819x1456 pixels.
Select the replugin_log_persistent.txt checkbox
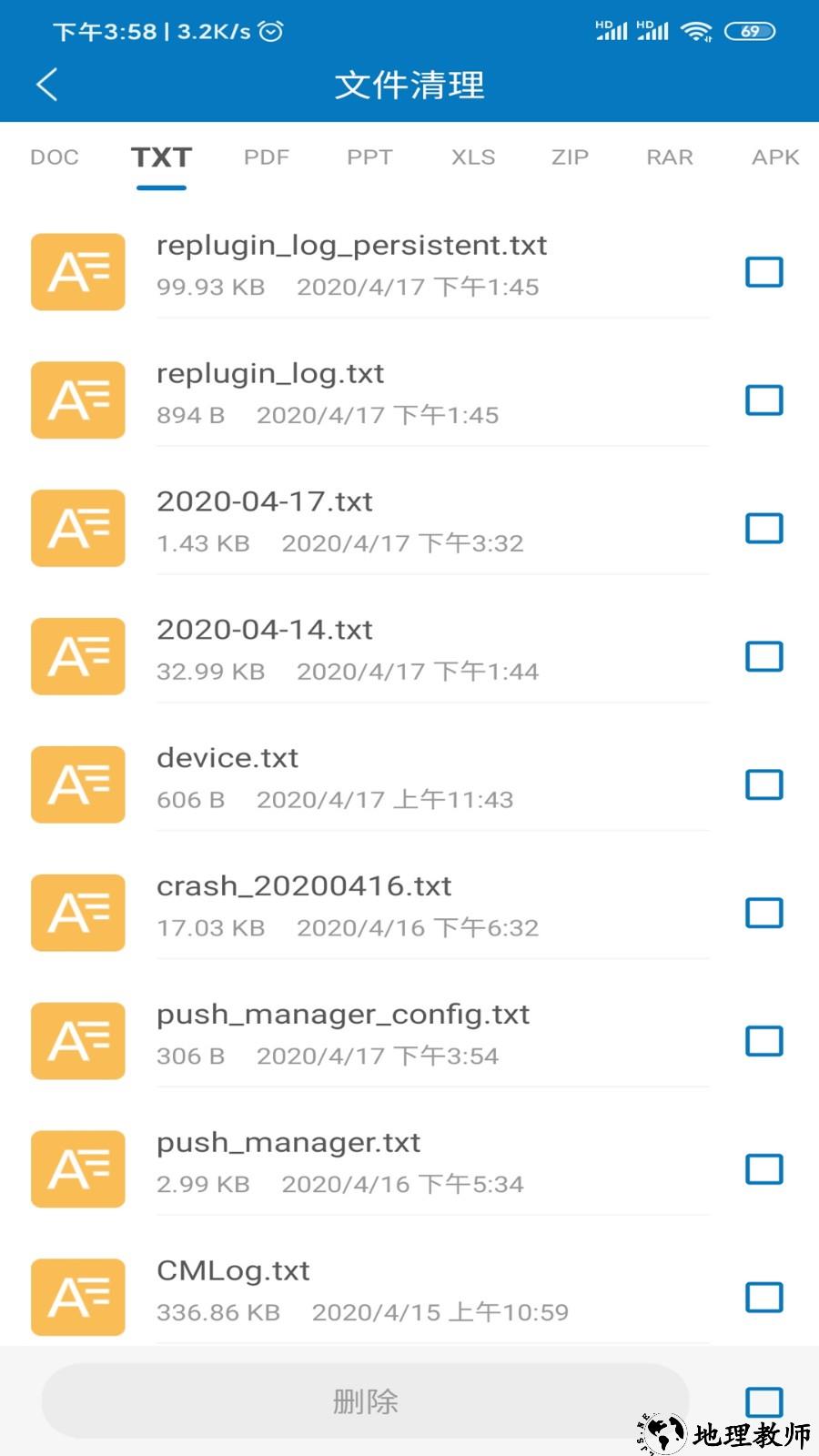coord(763,272)
